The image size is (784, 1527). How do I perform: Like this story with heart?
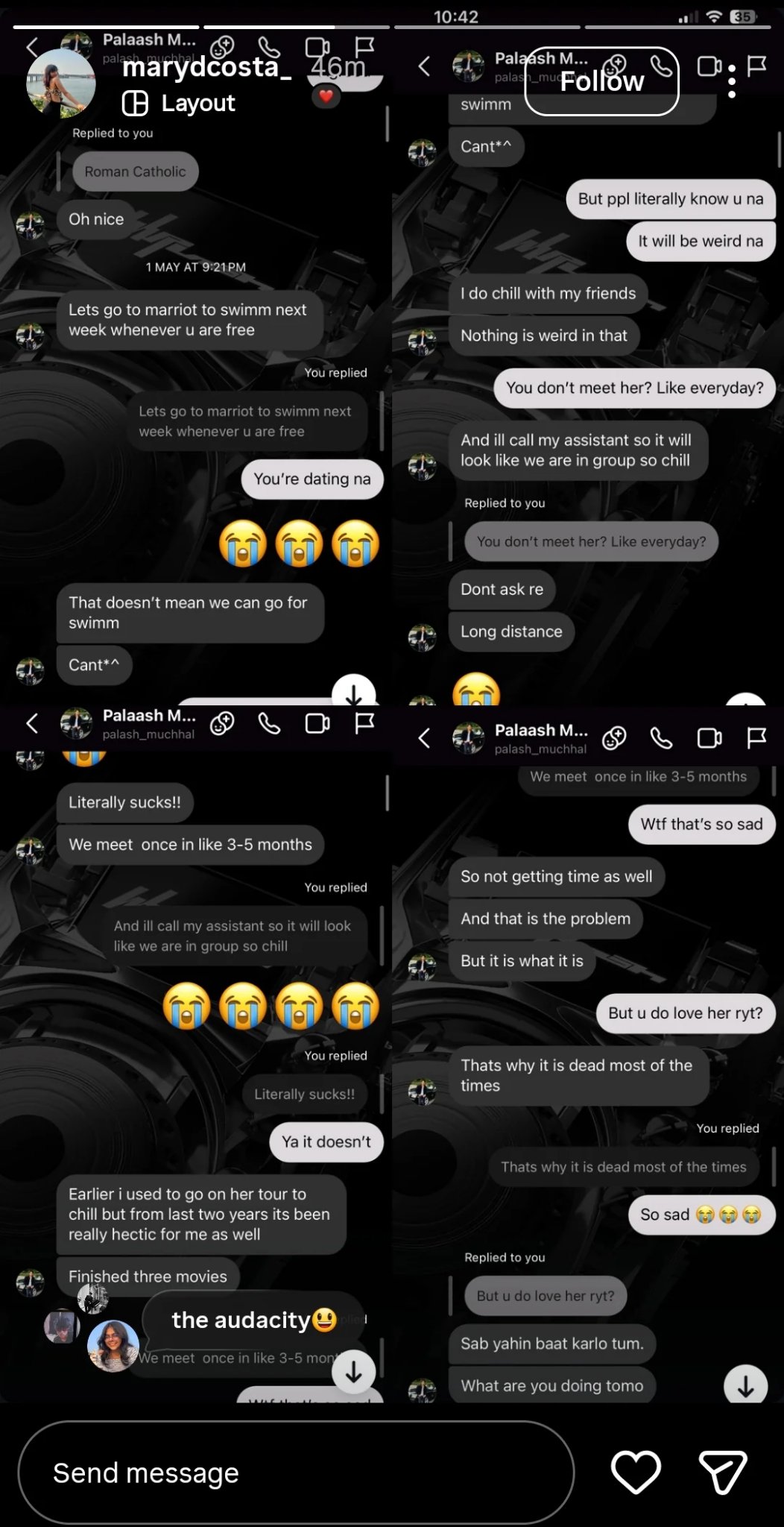point(636,1472)
